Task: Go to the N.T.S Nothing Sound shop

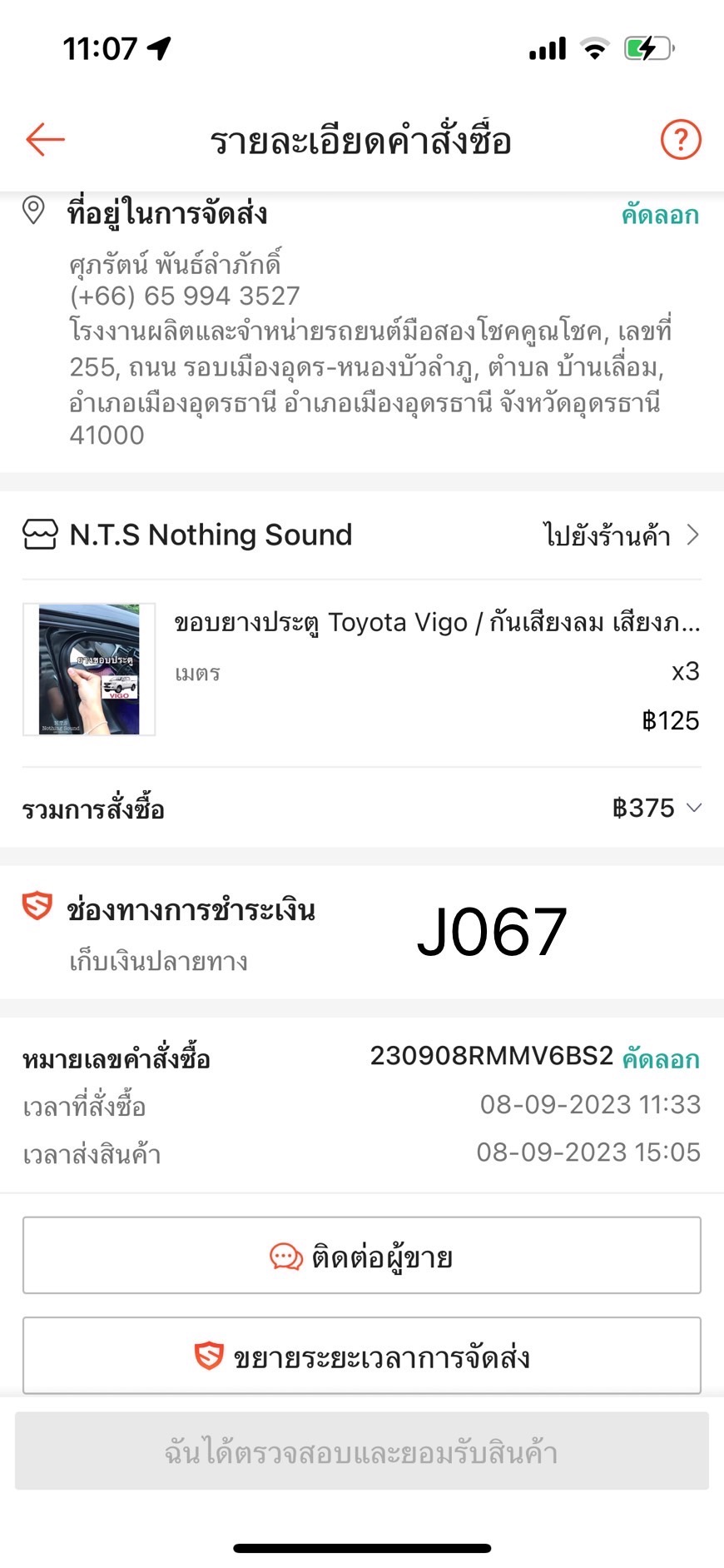Action: (x=620, y=535)
